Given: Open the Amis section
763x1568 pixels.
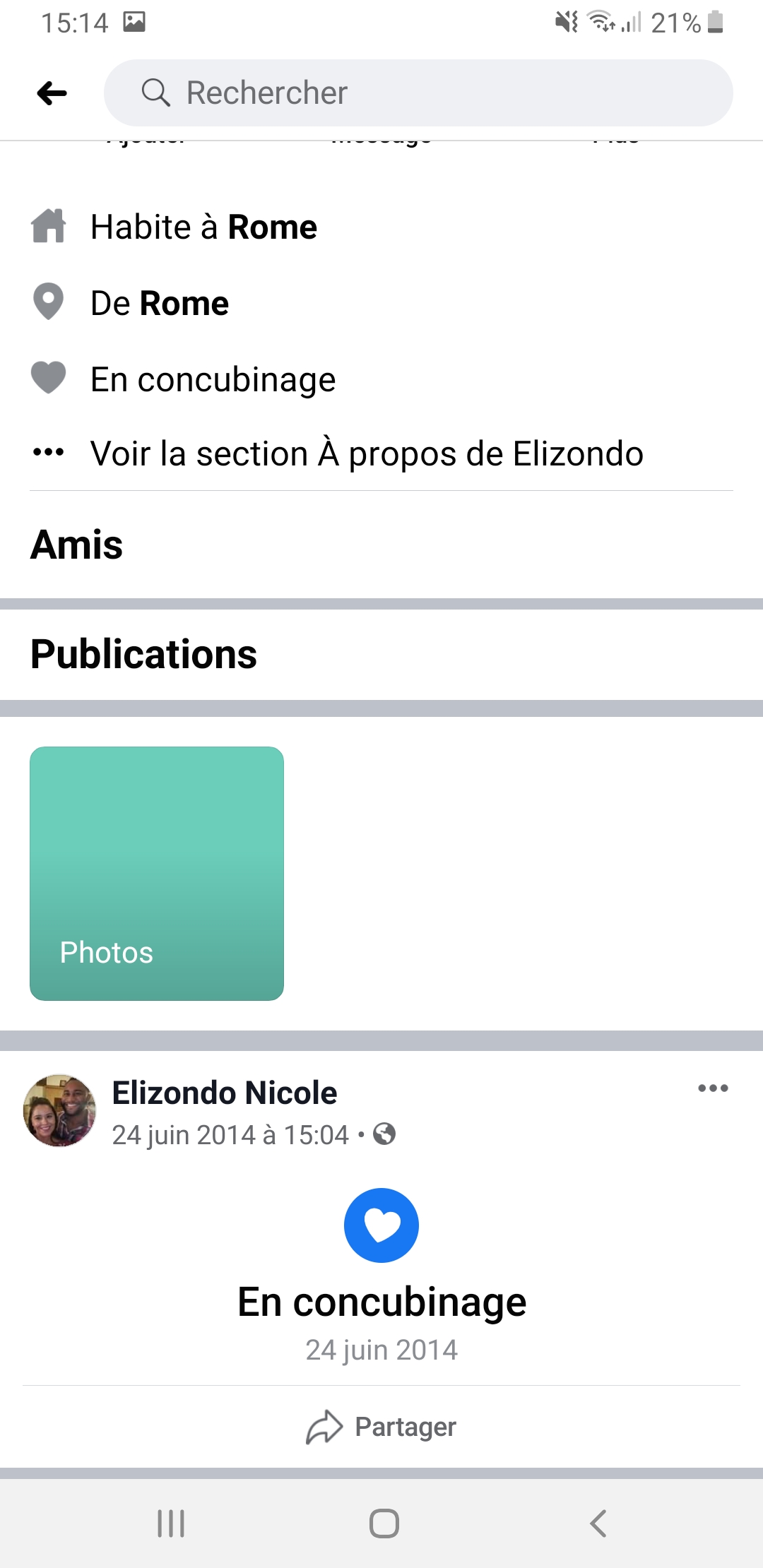Looking at the screenshot, I should point(77,545).
